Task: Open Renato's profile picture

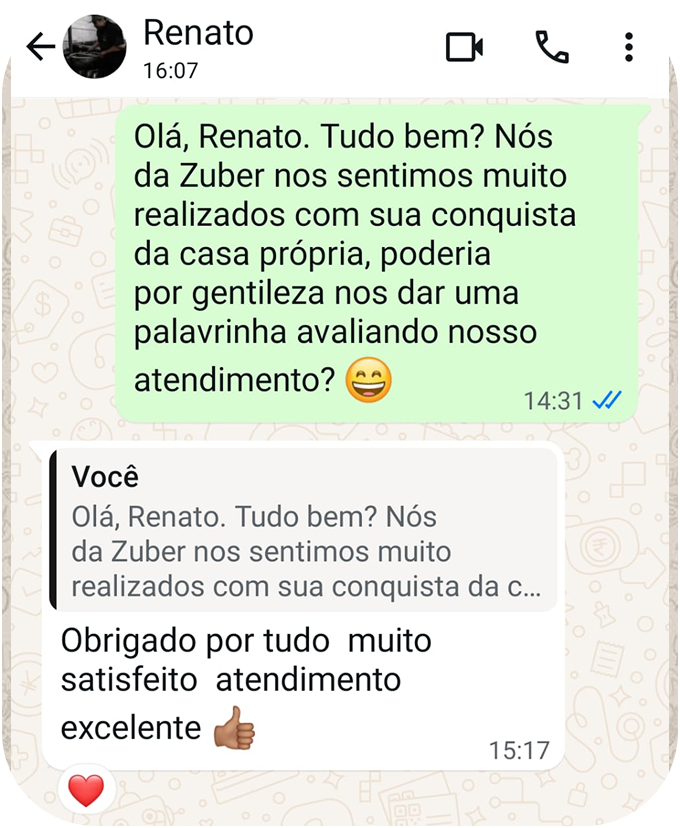Action: click(x=95, y=47)
